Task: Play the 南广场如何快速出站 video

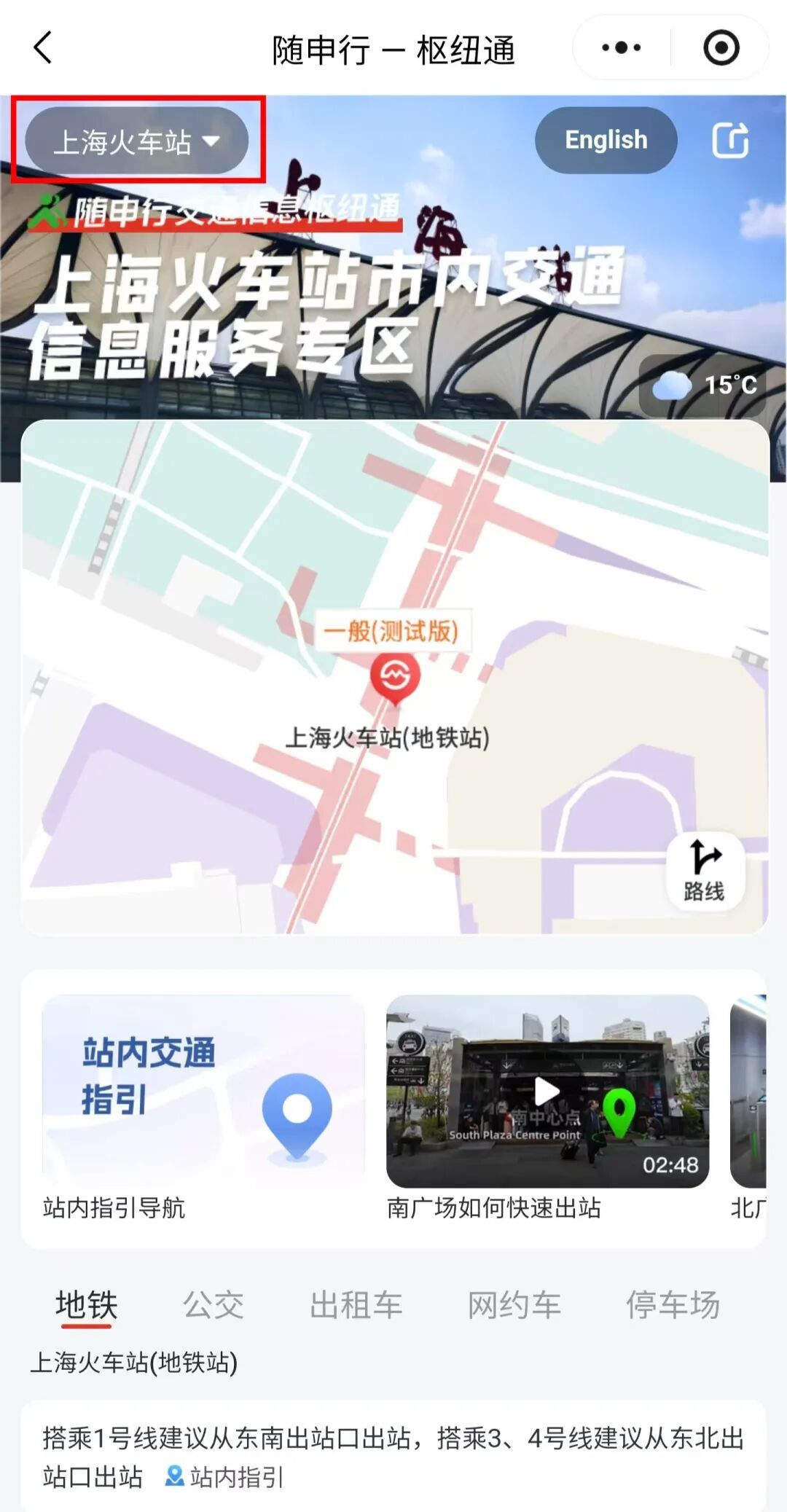Action: [x=547, y=1091]
